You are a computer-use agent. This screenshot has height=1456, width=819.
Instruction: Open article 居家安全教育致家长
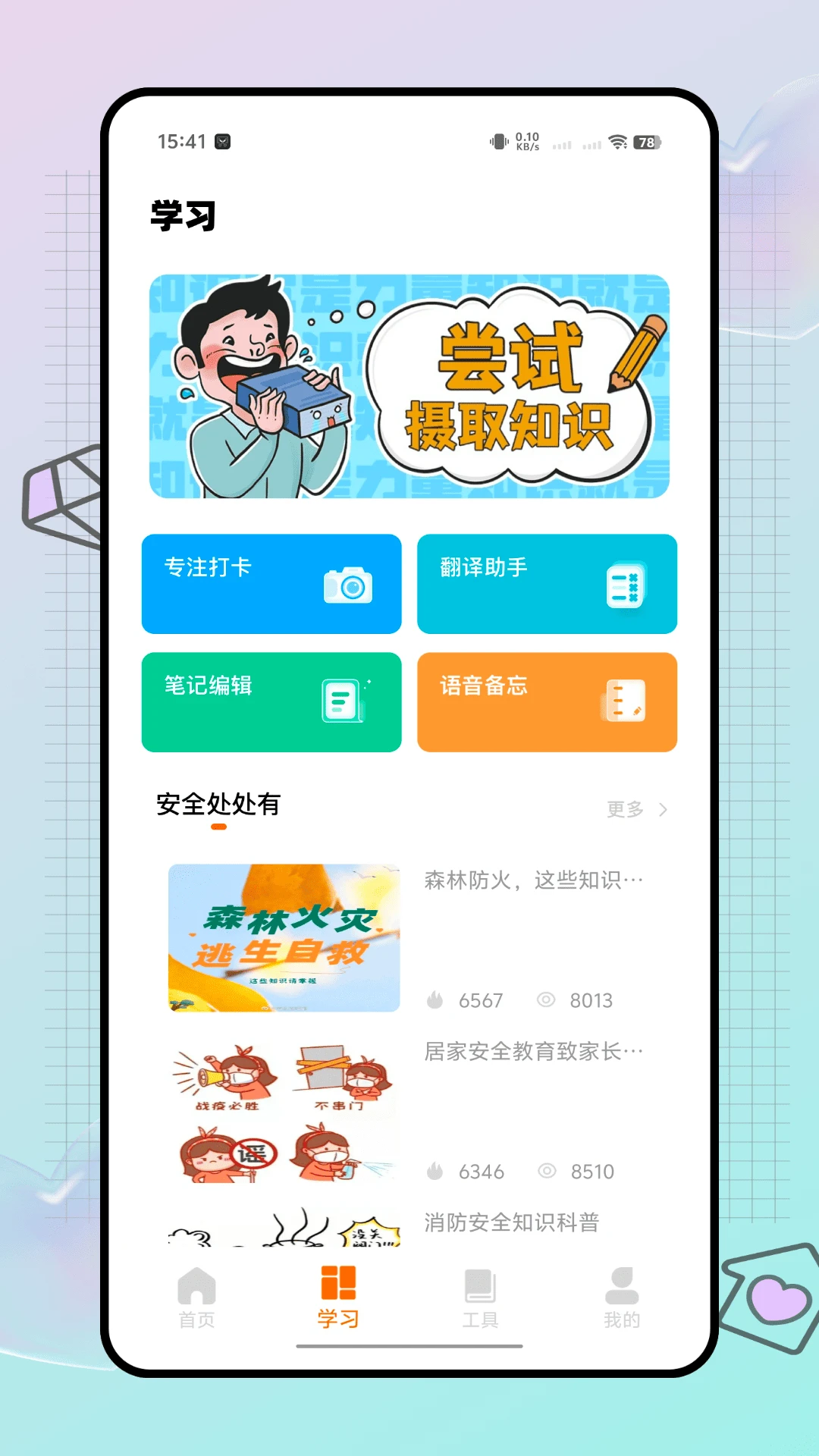tap(531, 1051)
